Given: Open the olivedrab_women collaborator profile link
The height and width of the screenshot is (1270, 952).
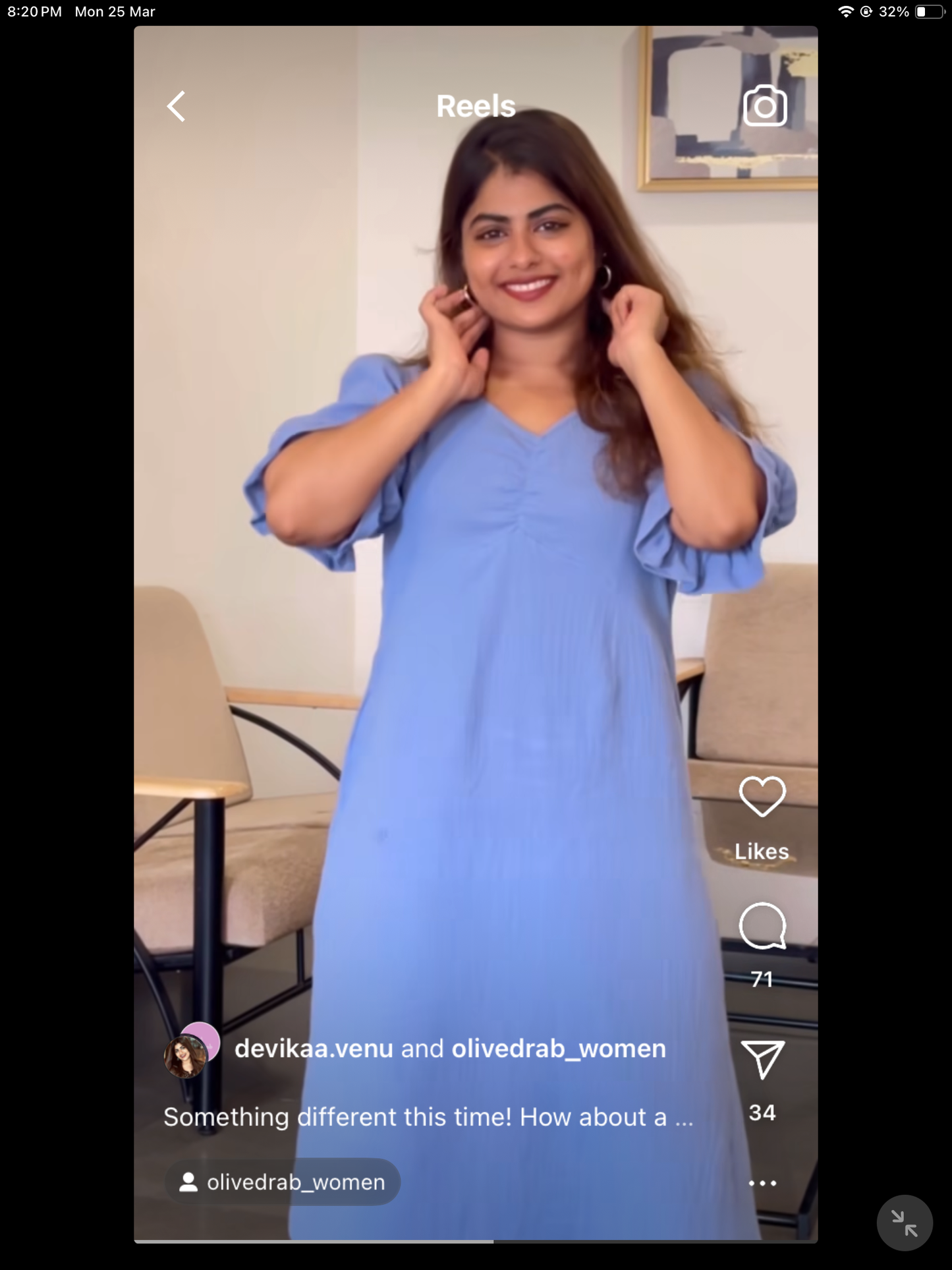Looking at the screenshot, I should pos(558,1049).
